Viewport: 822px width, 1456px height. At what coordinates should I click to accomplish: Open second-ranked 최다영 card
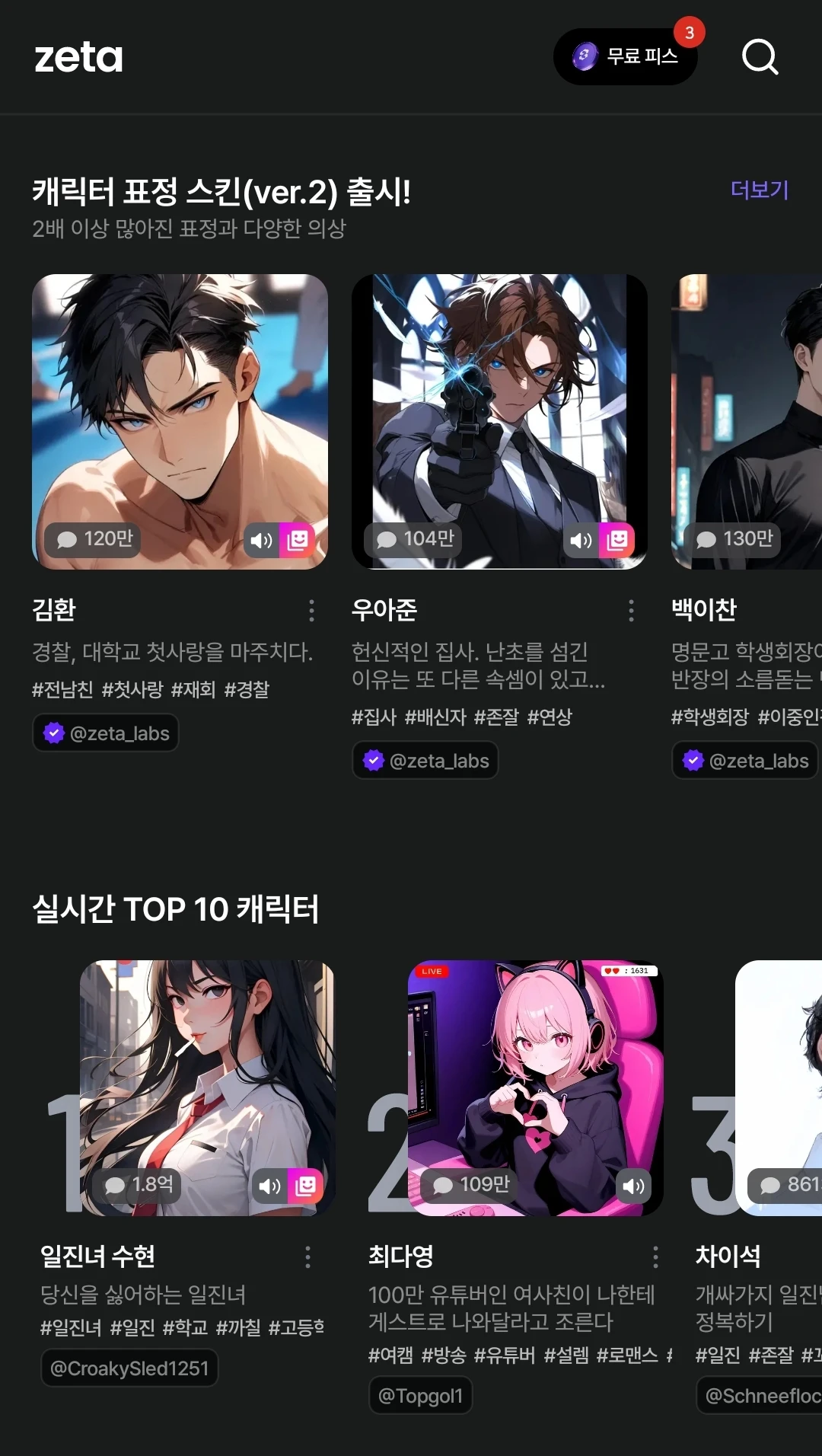535,1087
